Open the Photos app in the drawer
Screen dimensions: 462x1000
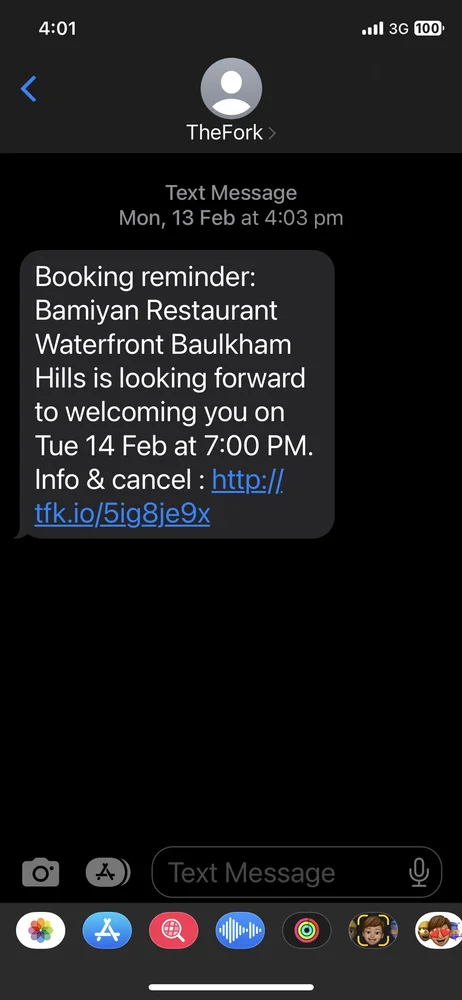(x=41, y=930)
